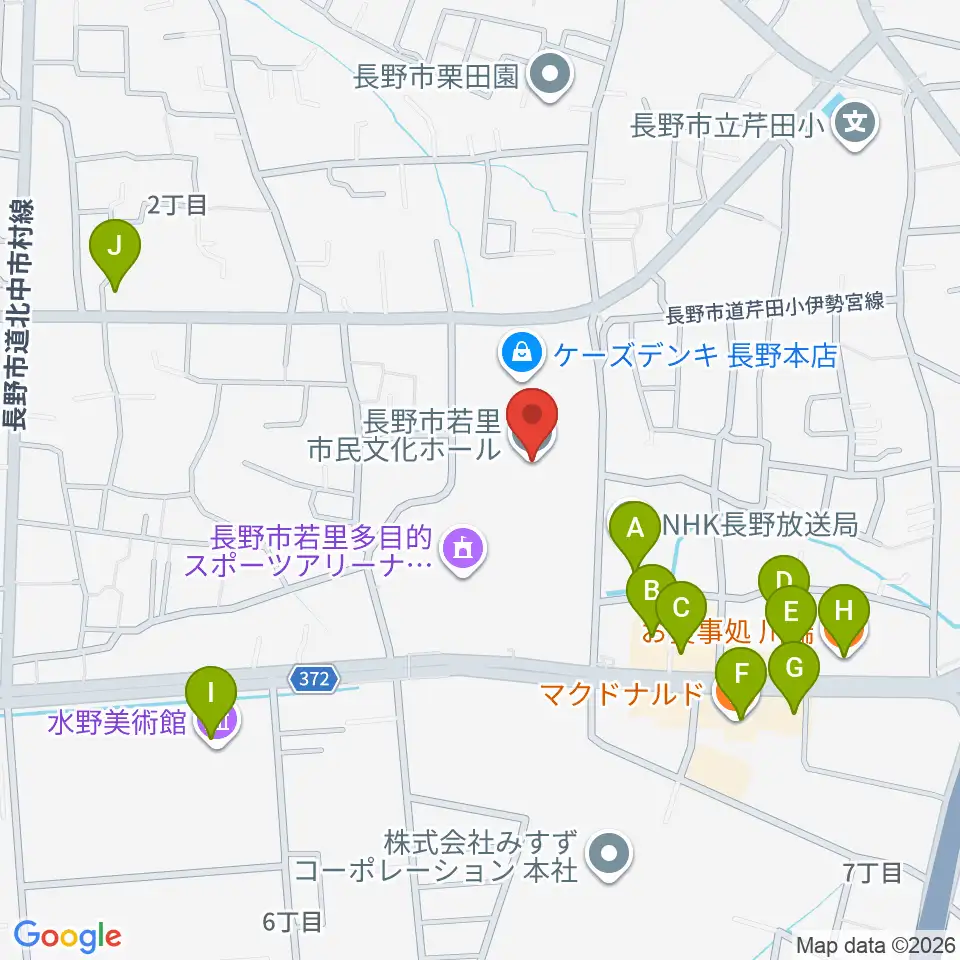Image resolution: width=960 pixels, height=960 pixels.
Task: Tap the green marker labeled J
Action: [114, 253]
